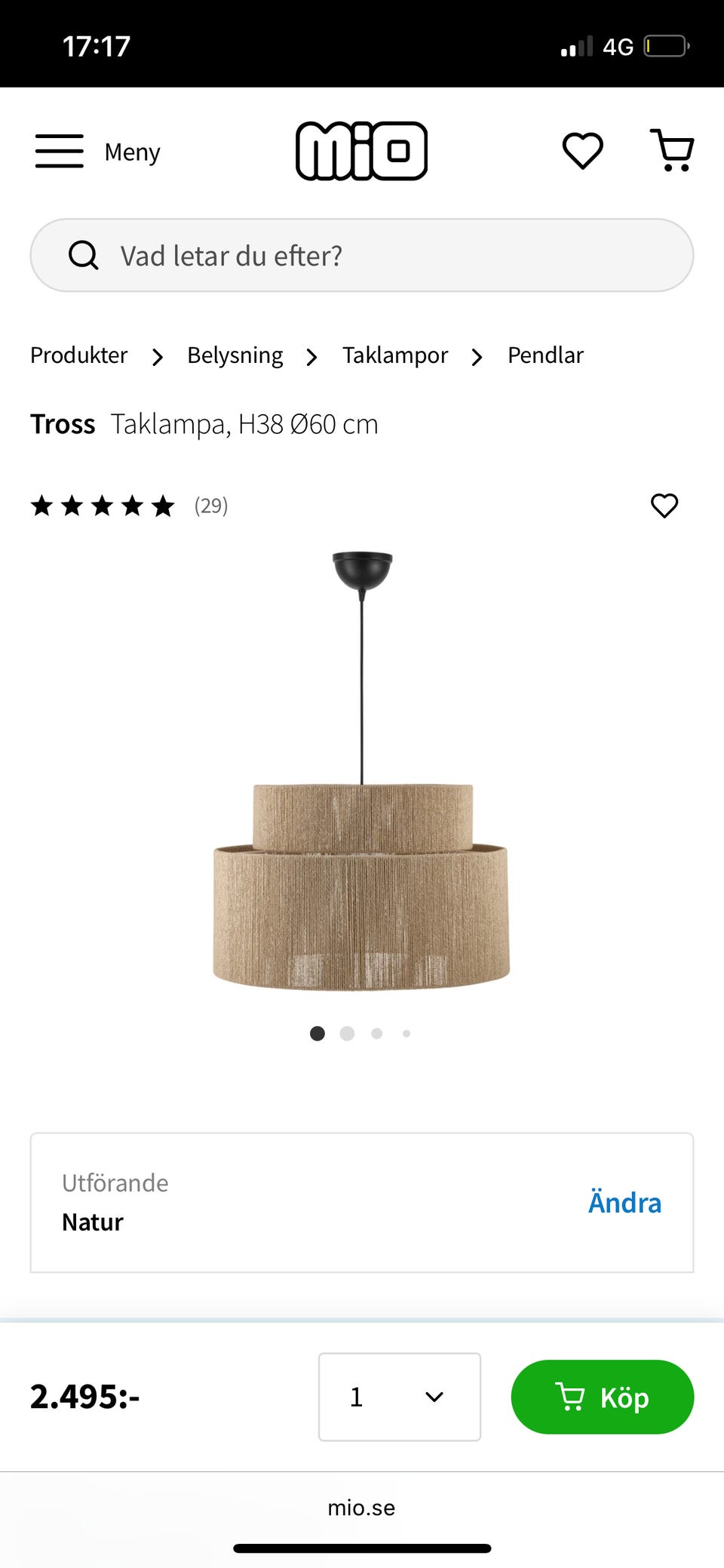Go to Belysning breadcrumb
This screenshot has width=724, height=1568.
pyautogui.click(x=235, y=355)
